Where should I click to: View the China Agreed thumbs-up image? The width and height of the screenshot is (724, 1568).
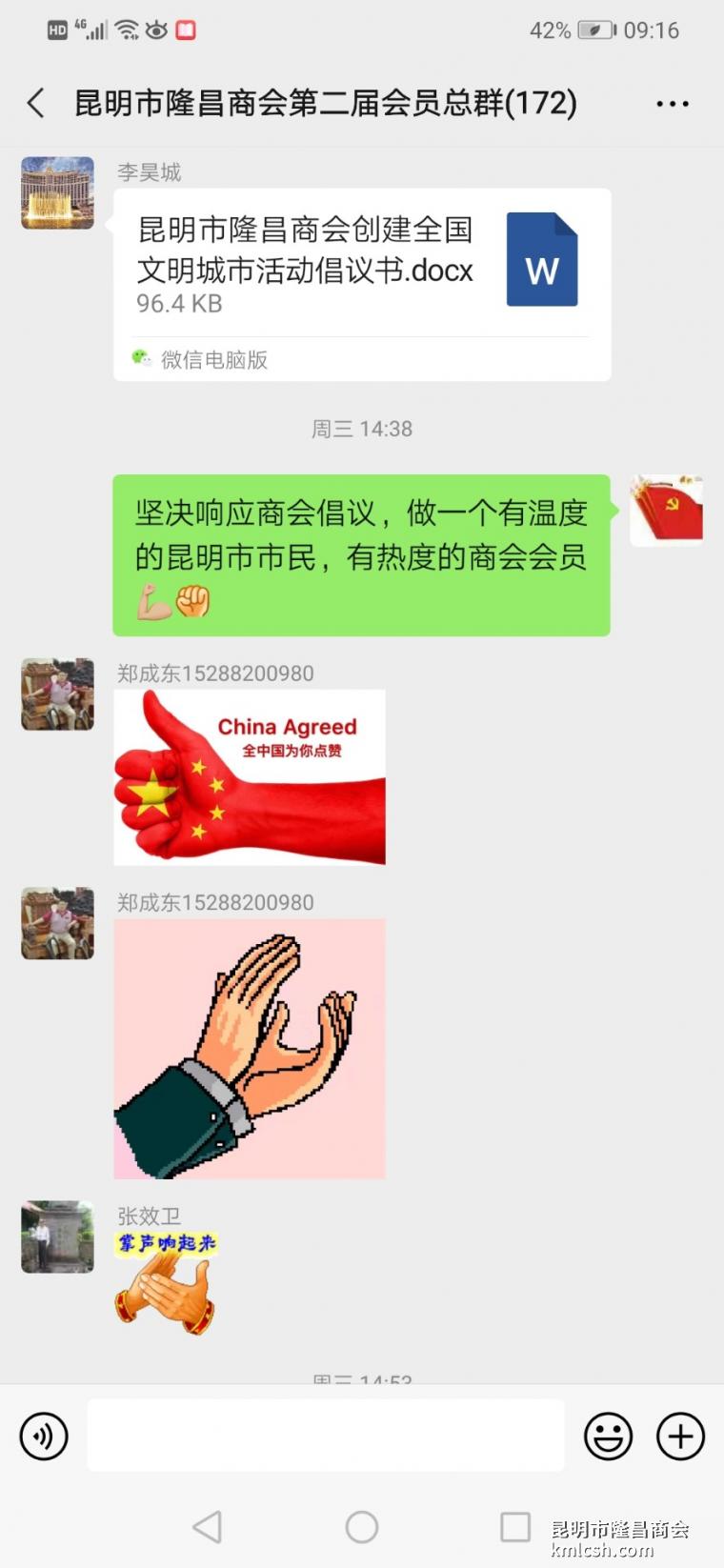[250, 777]
